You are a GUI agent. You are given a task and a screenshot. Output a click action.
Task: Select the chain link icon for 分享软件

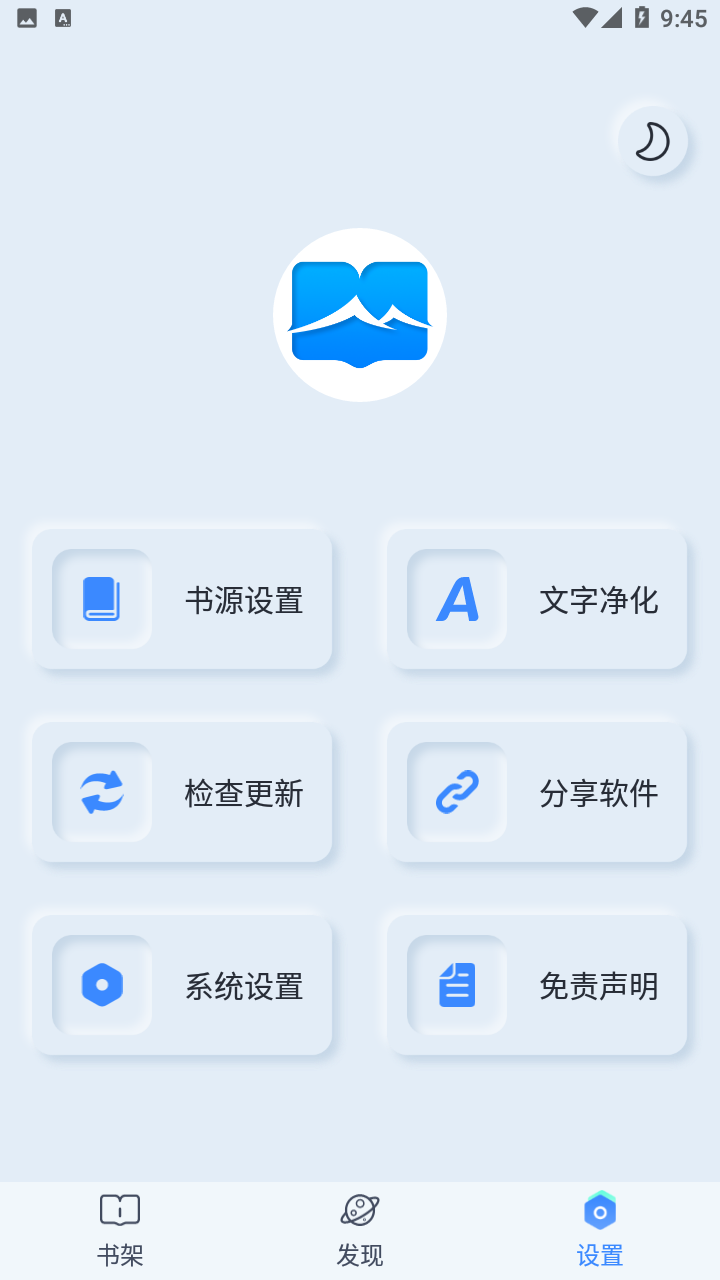click(x=456, y=792)
